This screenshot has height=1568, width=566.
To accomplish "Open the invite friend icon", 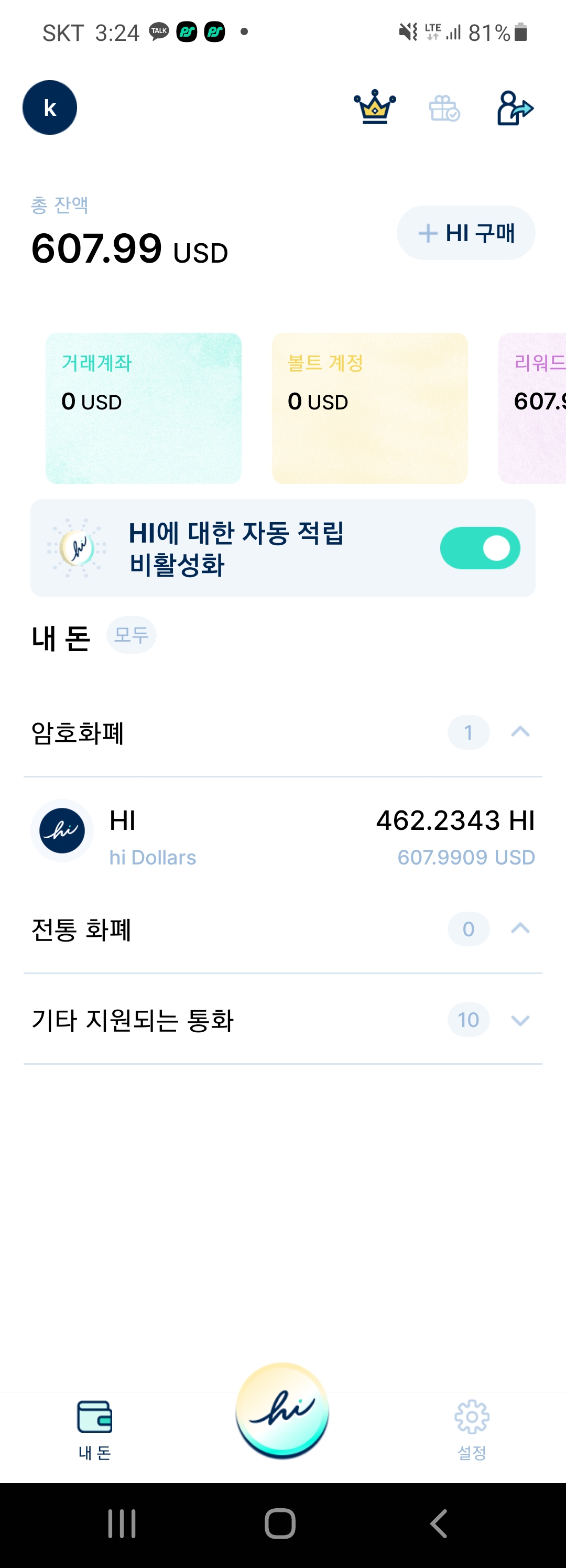I will coord(515,109).
